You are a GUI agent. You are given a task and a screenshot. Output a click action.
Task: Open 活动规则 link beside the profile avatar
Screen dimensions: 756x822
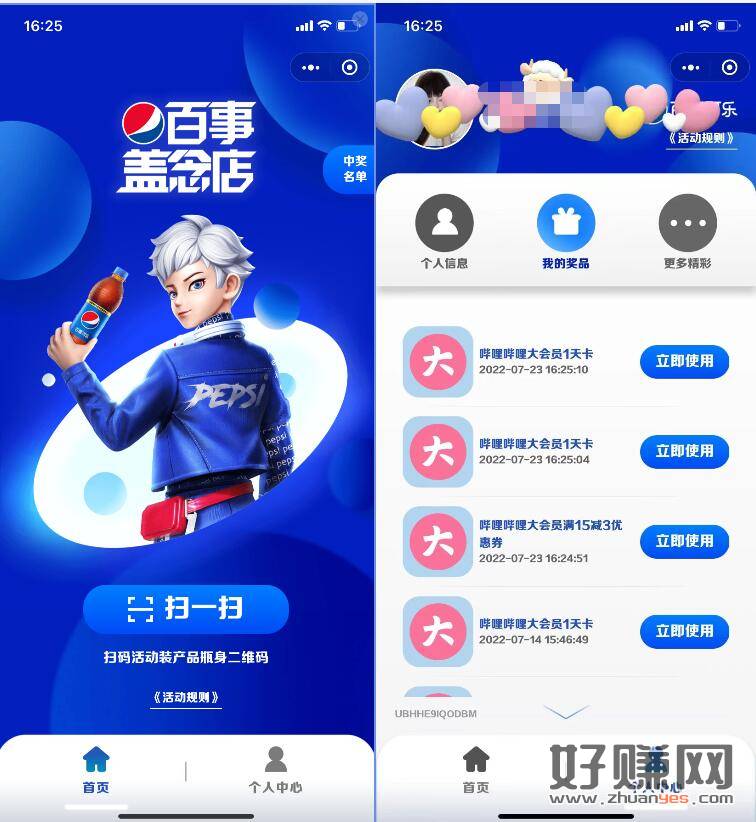(x=701, y=139)
